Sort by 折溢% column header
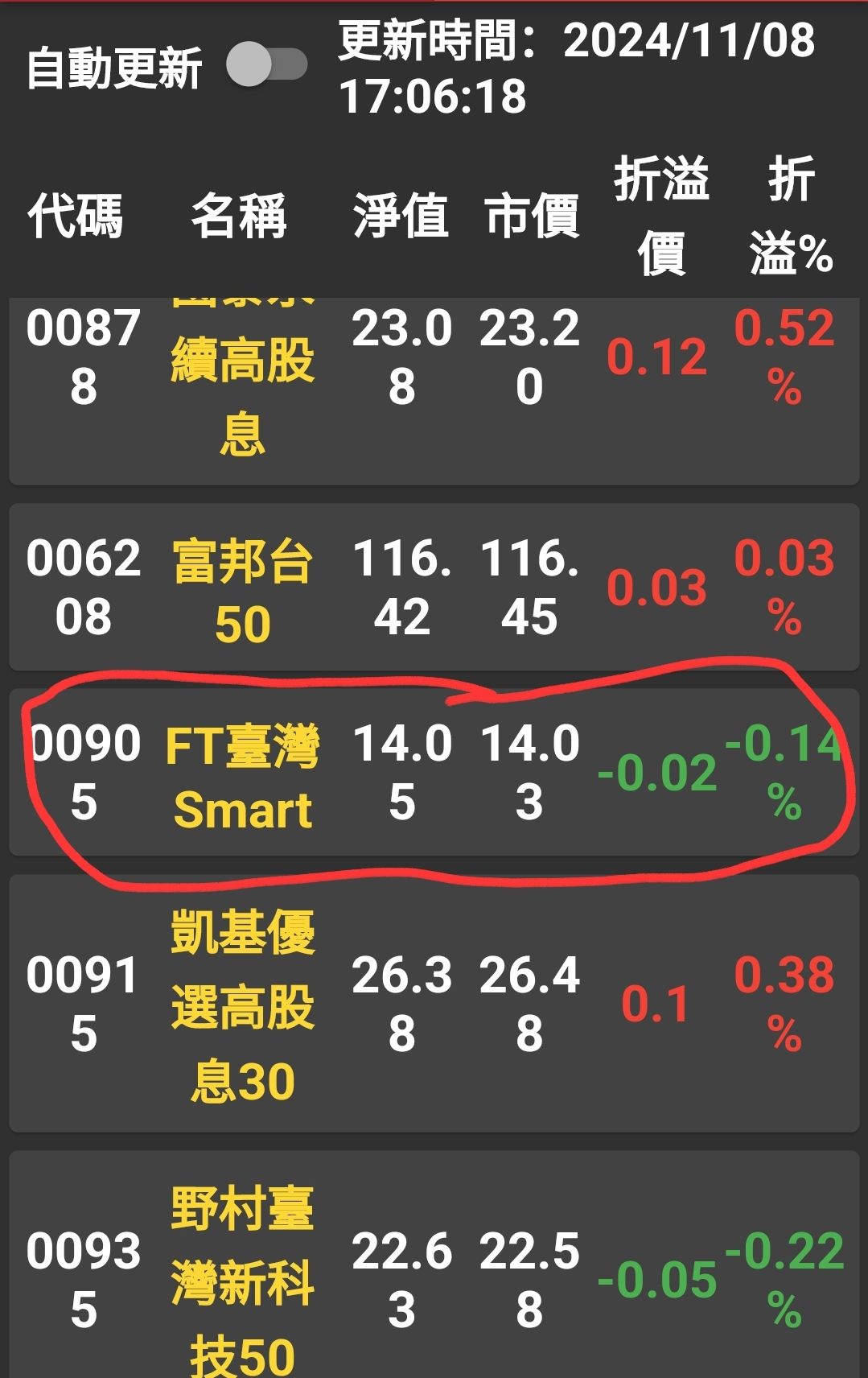 pos(792,213)
